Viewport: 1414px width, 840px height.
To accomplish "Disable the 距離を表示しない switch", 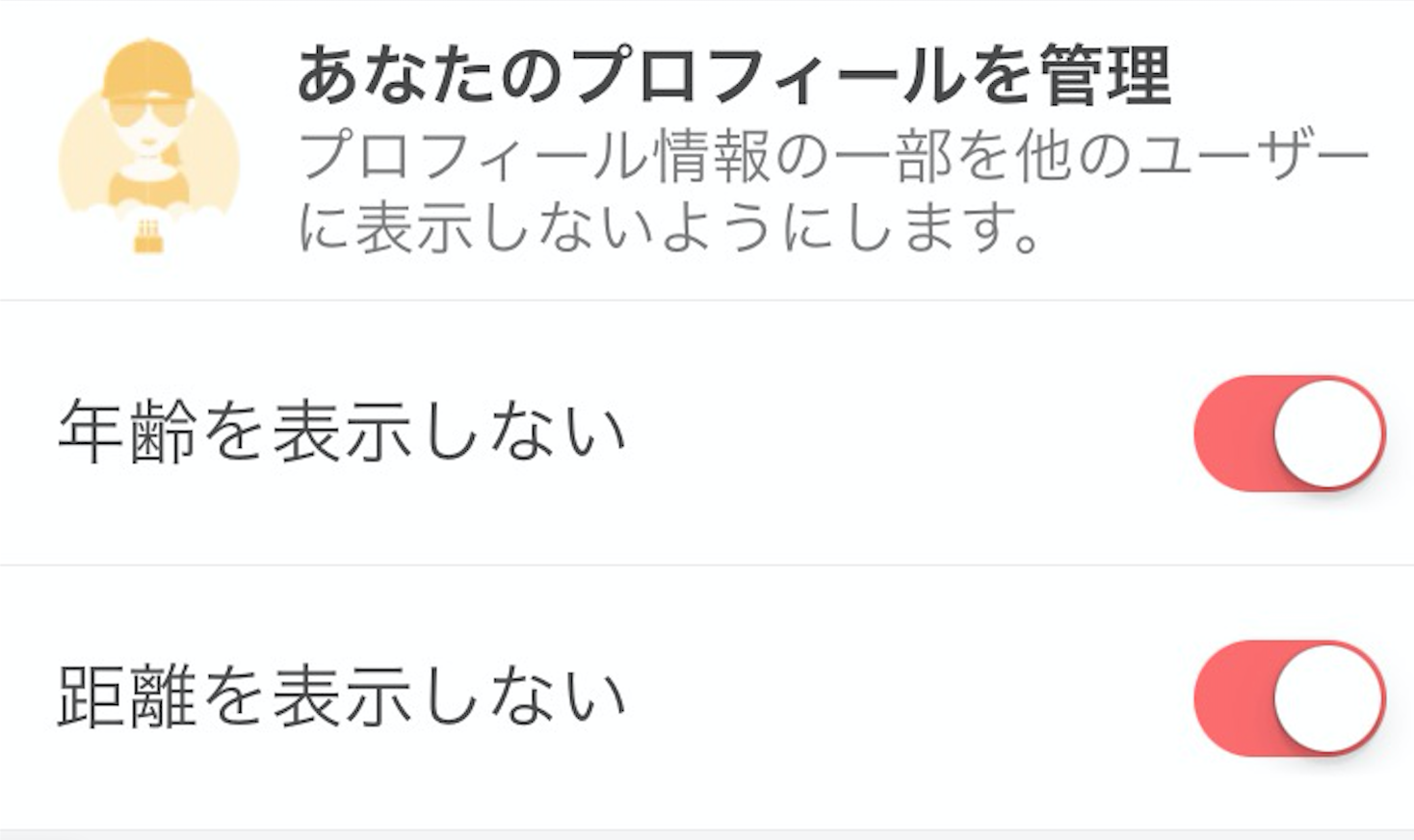I will click(x=1288, y=698).
